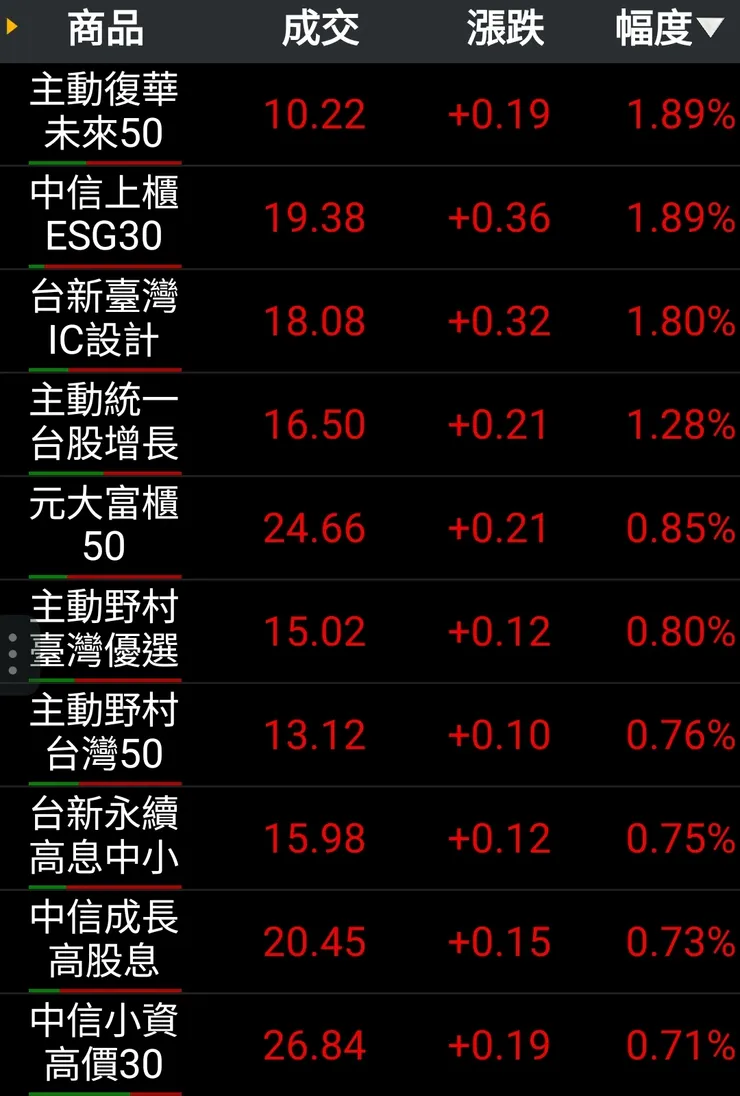Image resolution: width=740 pixels, height=1096 pixels.
Task: Open the three-dot side drawer handle
Action: coord(11,651)
